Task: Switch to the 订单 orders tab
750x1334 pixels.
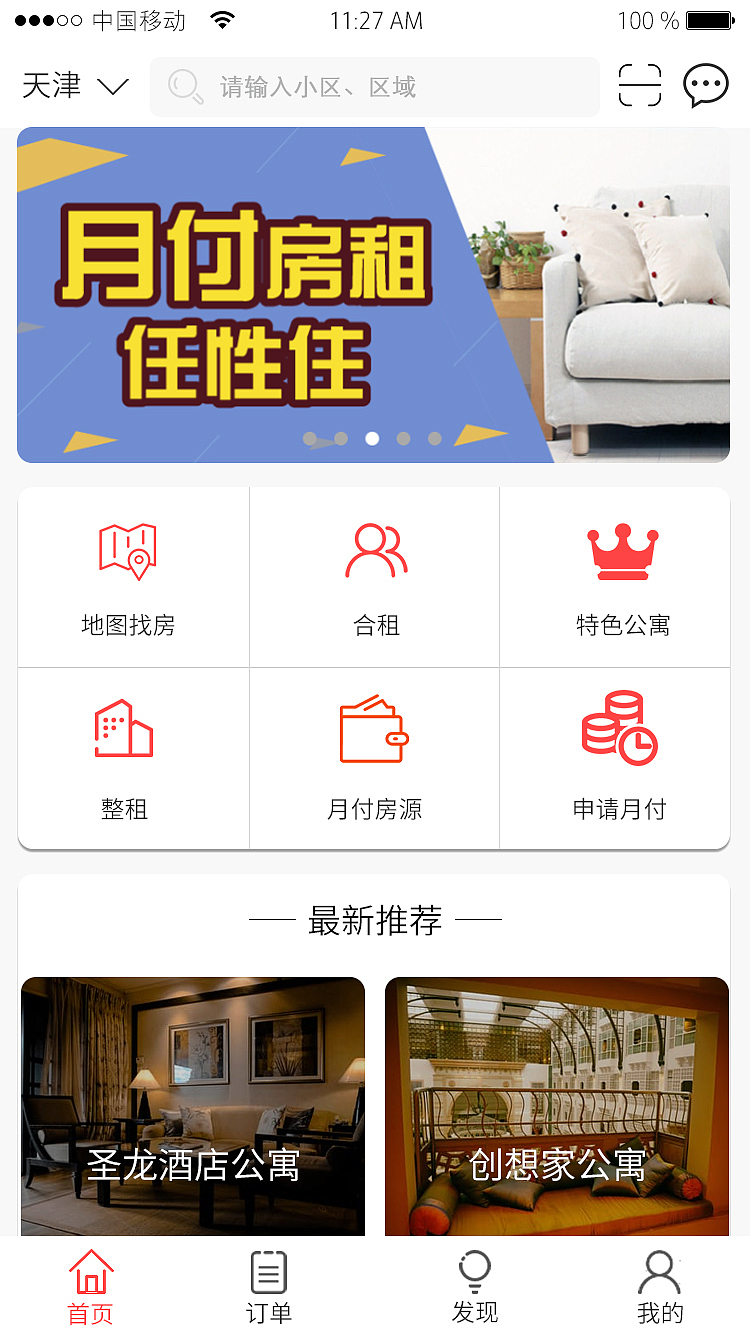Action: click(267, 1287)
